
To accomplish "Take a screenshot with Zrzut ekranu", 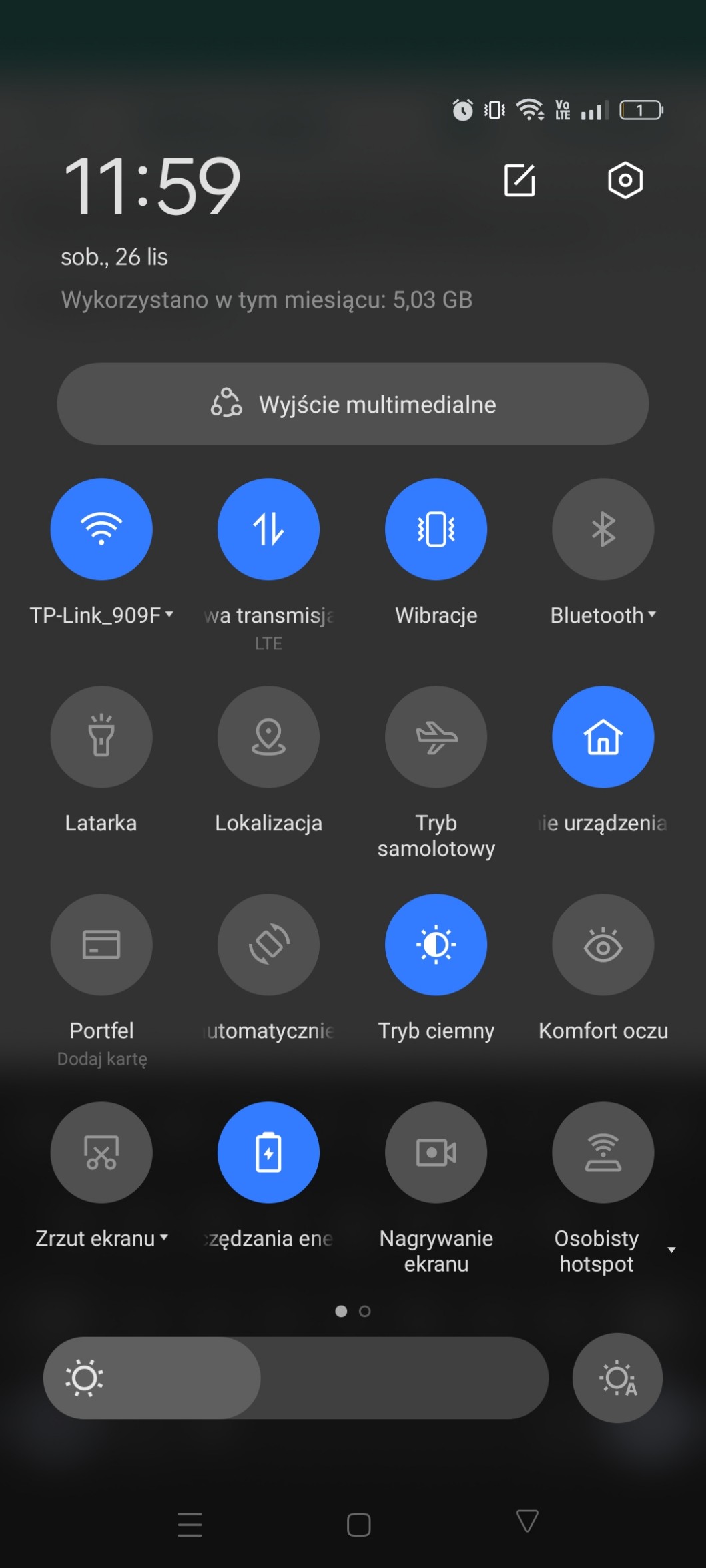I will tap(101, 1153).
